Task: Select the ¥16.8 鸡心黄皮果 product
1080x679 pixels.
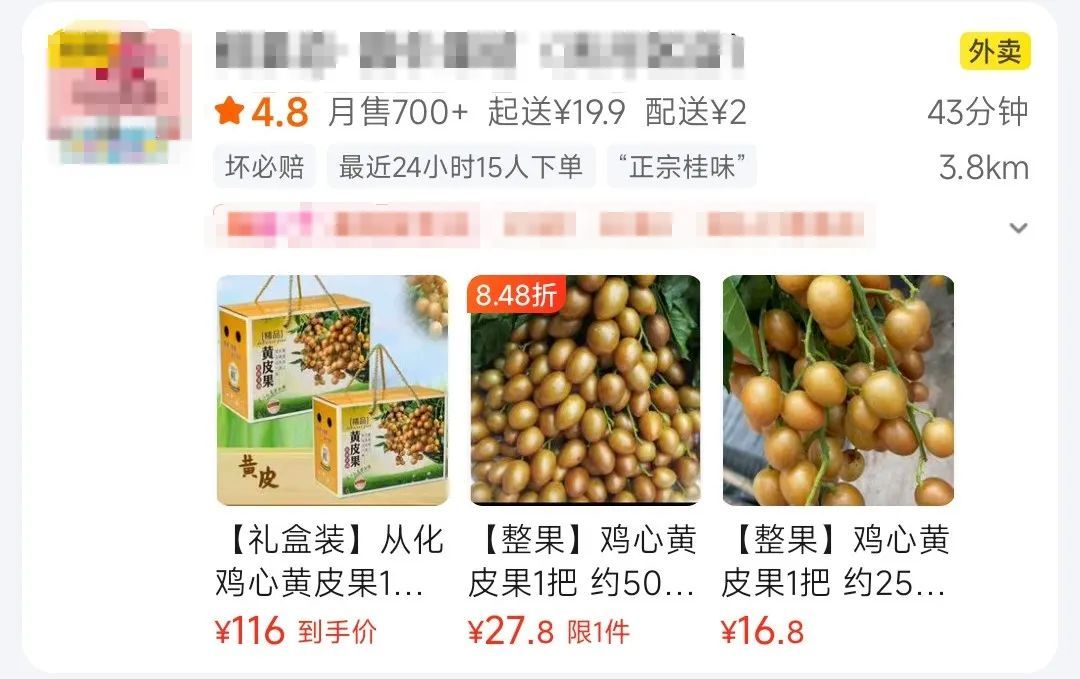Action: pos(838,390)
